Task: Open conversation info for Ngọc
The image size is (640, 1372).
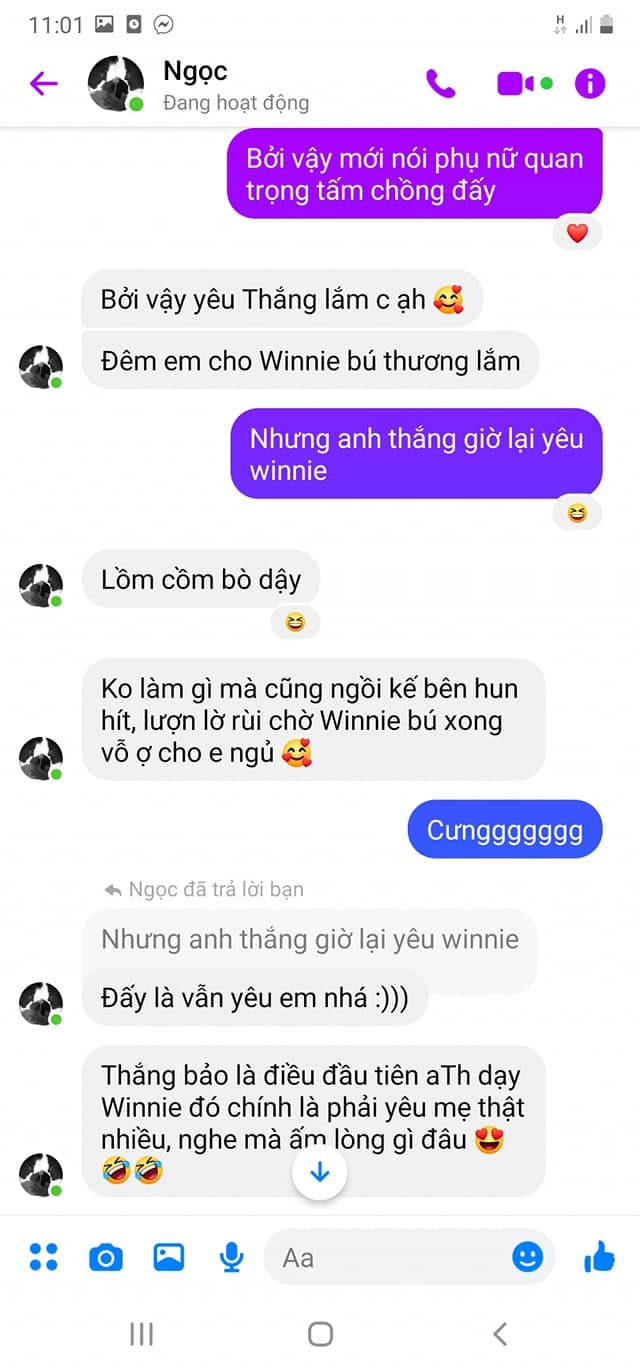Action: [x=590, y=84]
